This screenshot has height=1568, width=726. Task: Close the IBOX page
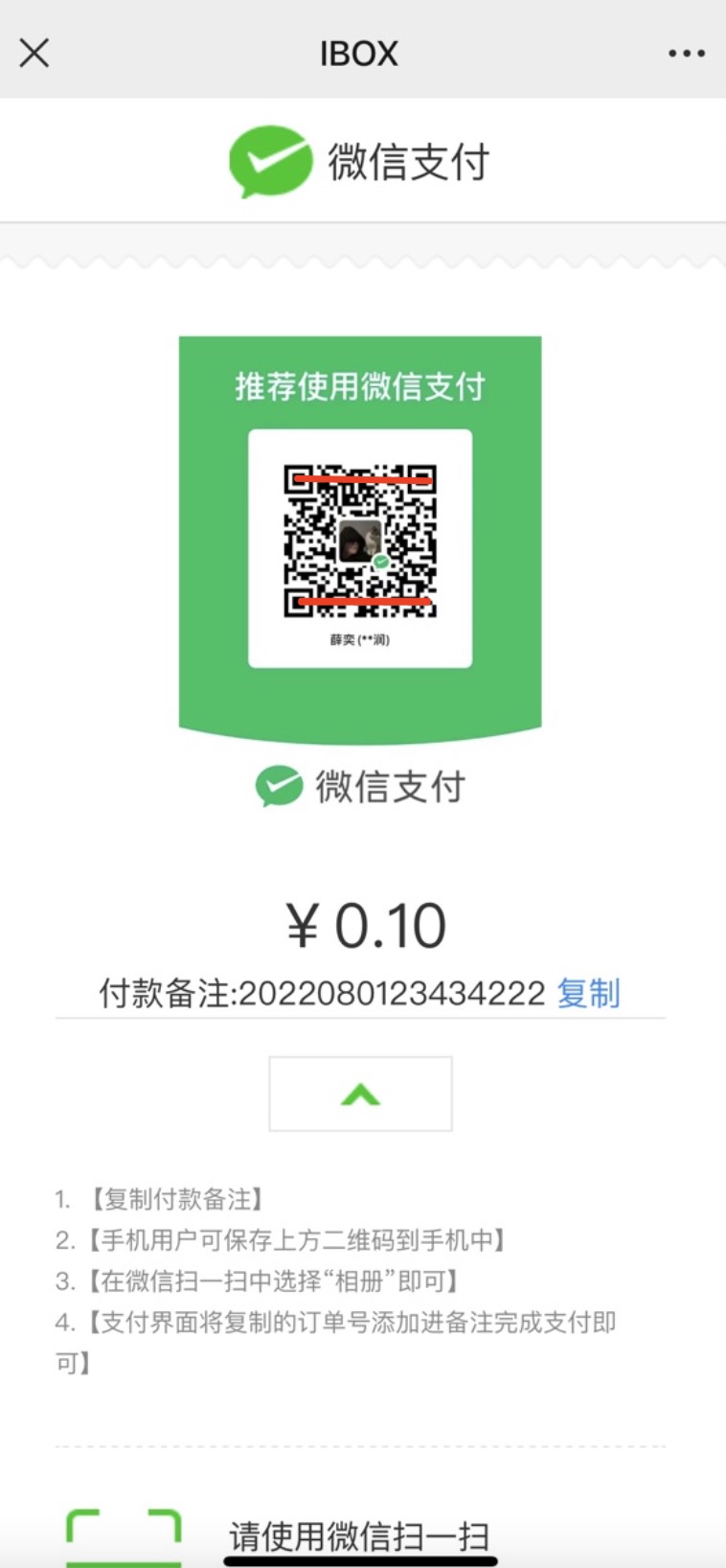click(x=34, y=53)
